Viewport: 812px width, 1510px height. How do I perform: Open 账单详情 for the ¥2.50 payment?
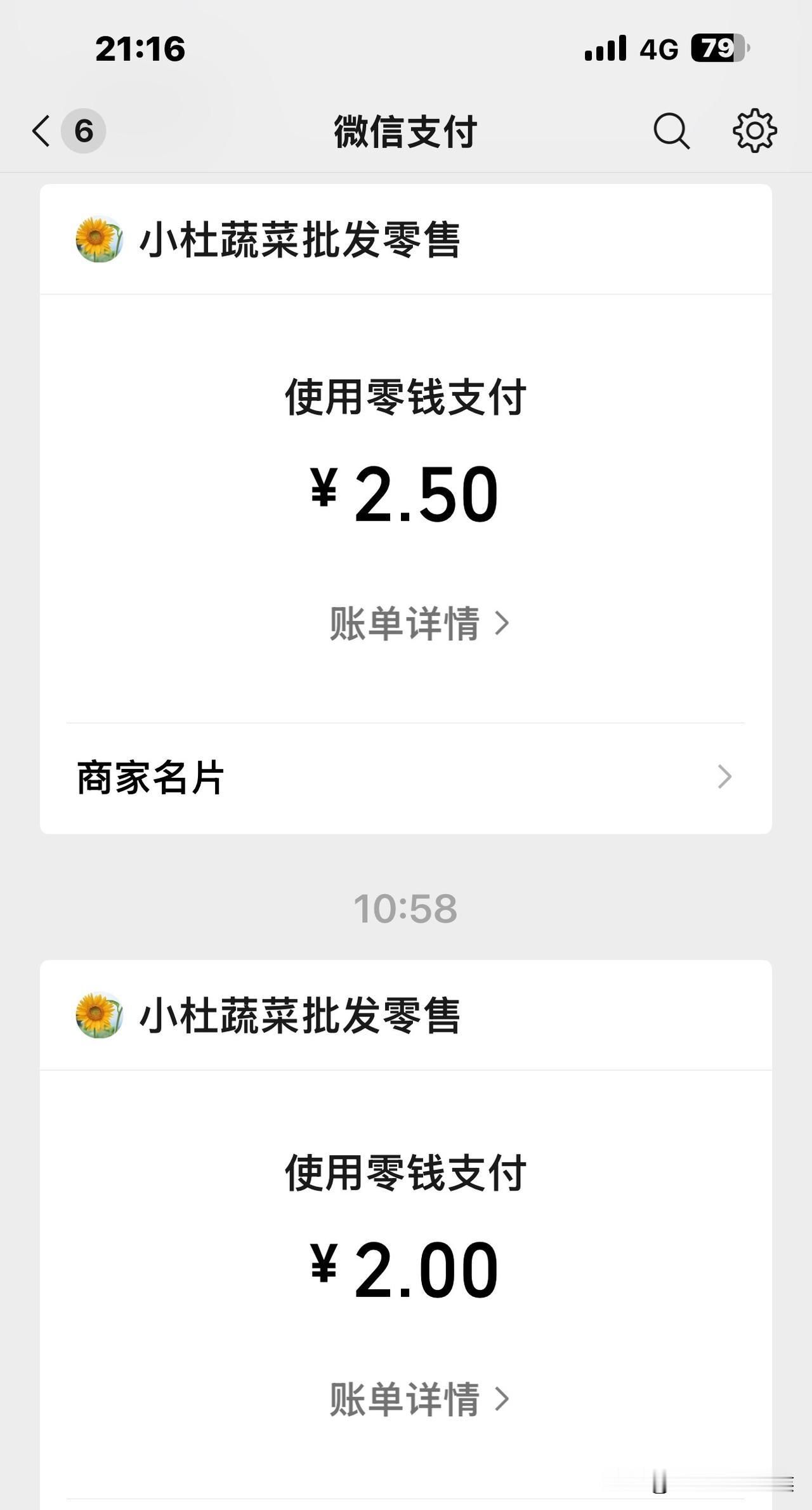419,623
